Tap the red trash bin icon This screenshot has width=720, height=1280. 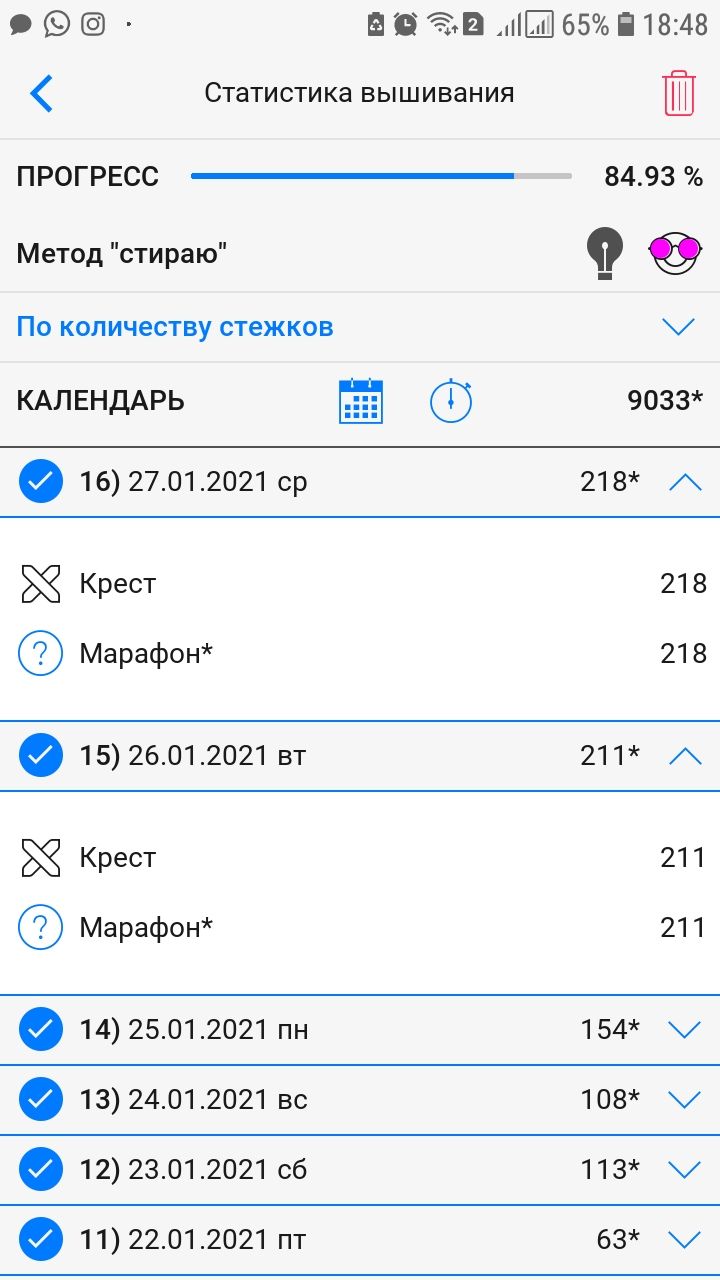point(678,93)
